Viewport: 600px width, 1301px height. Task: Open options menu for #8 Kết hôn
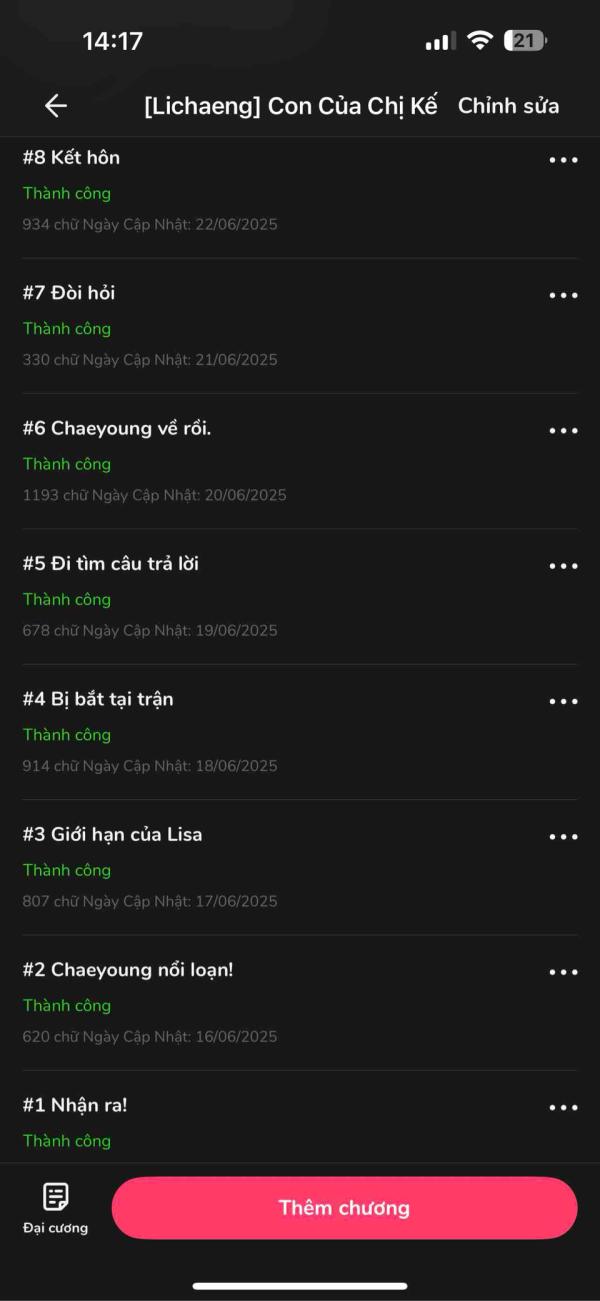pyautogui.click(x=563, y=160)
